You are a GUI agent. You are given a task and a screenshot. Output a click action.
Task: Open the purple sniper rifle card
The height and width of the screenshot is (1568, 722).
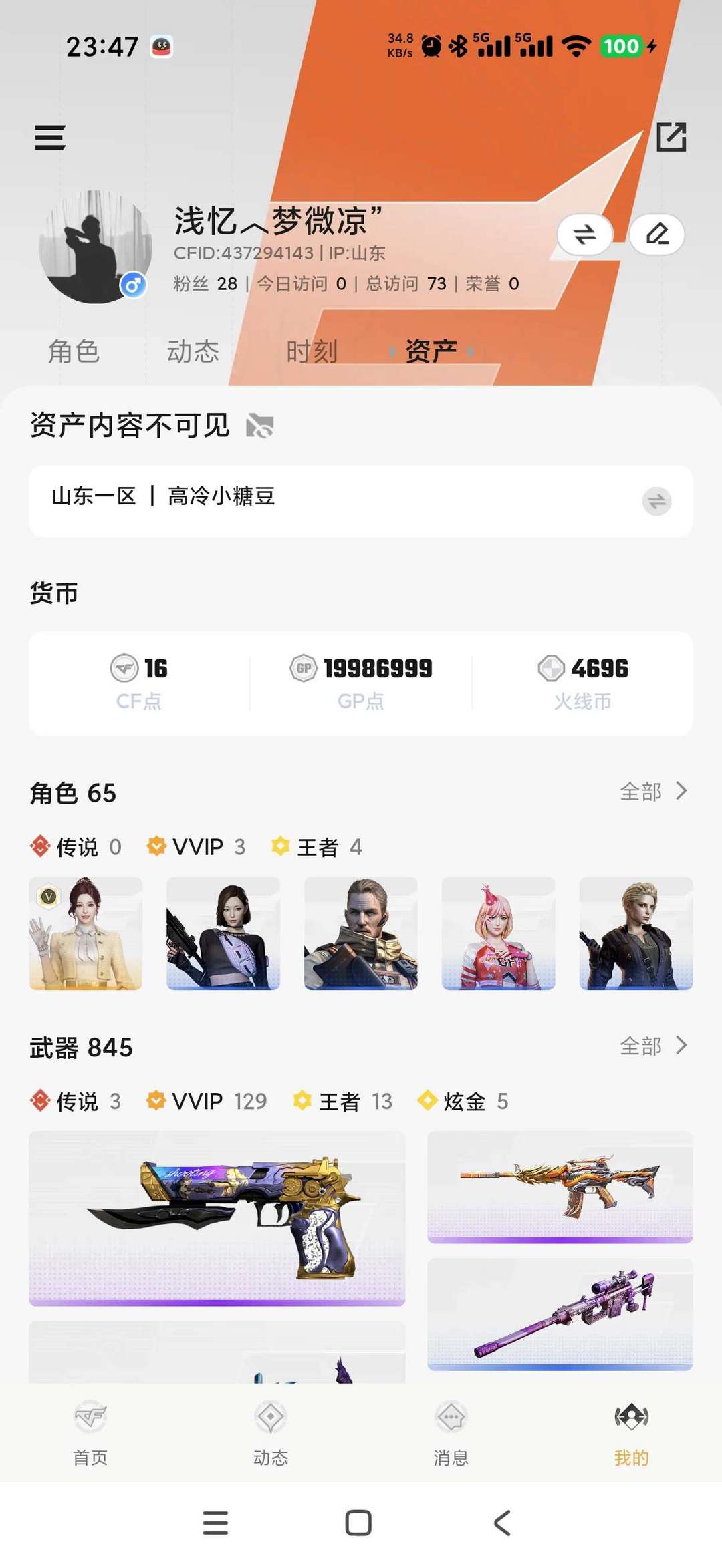point(560,1313)
